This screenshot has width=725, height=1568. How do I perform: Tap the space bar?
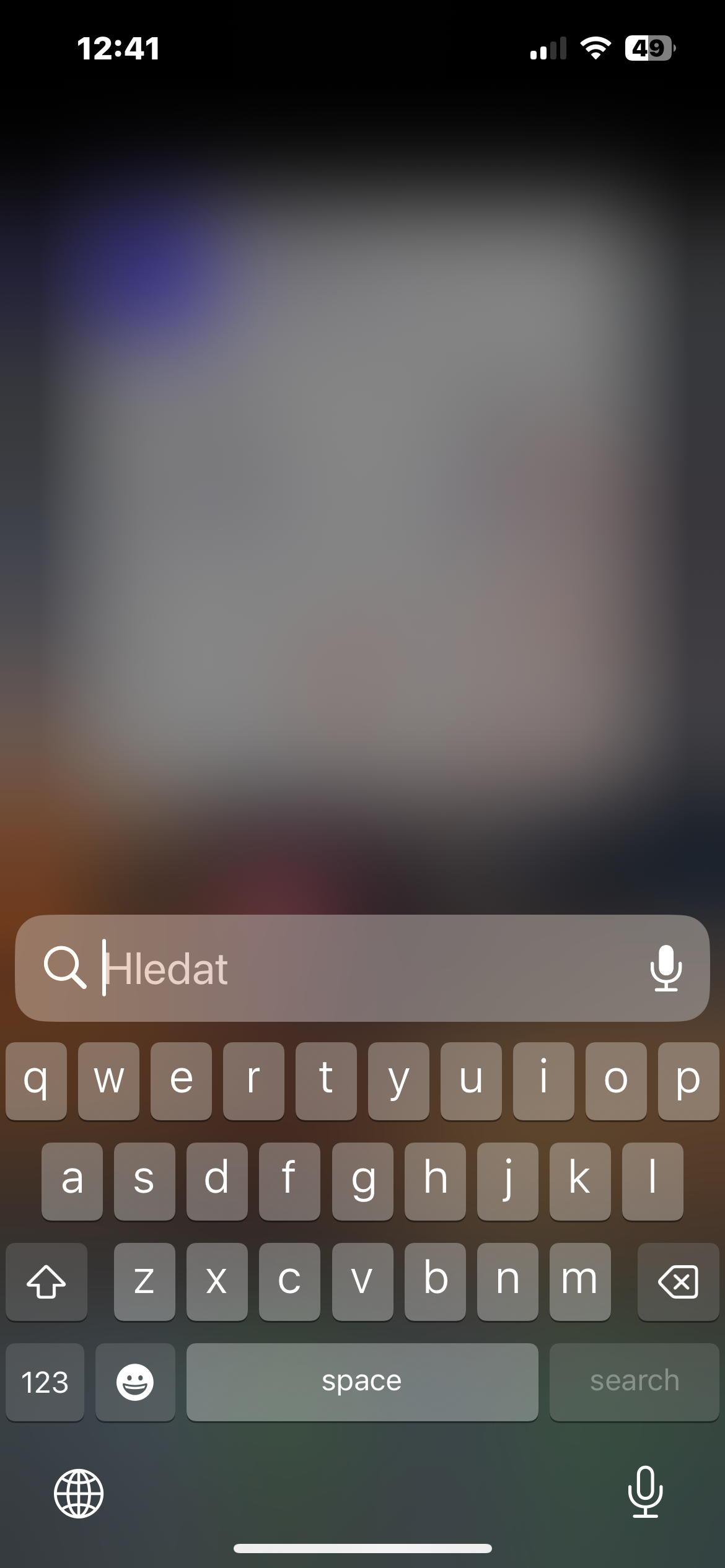(362, 1382)
